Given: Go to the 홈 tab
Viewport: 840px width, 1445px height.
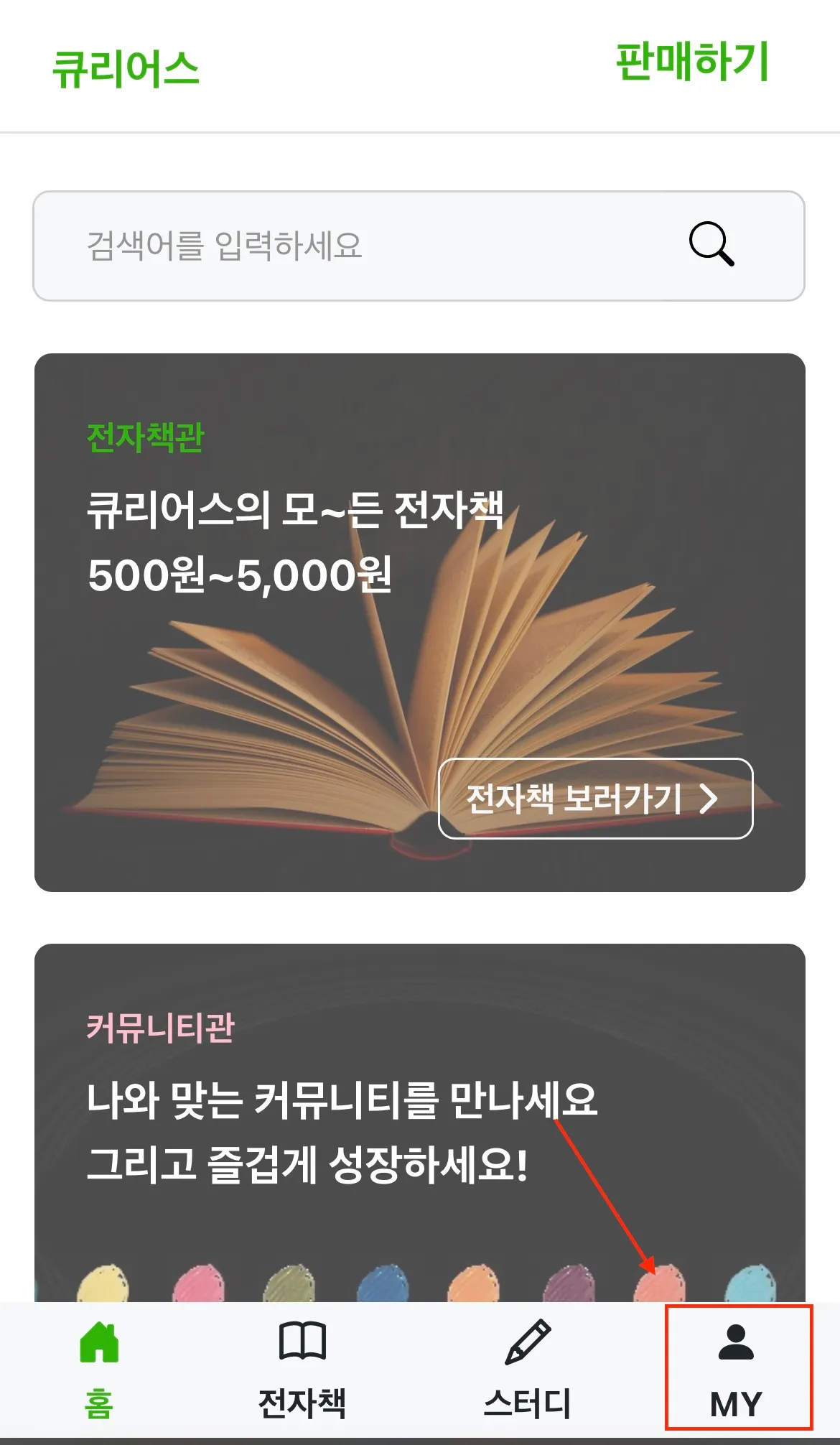Looking at the screenshot, I should click(99, 1368).
